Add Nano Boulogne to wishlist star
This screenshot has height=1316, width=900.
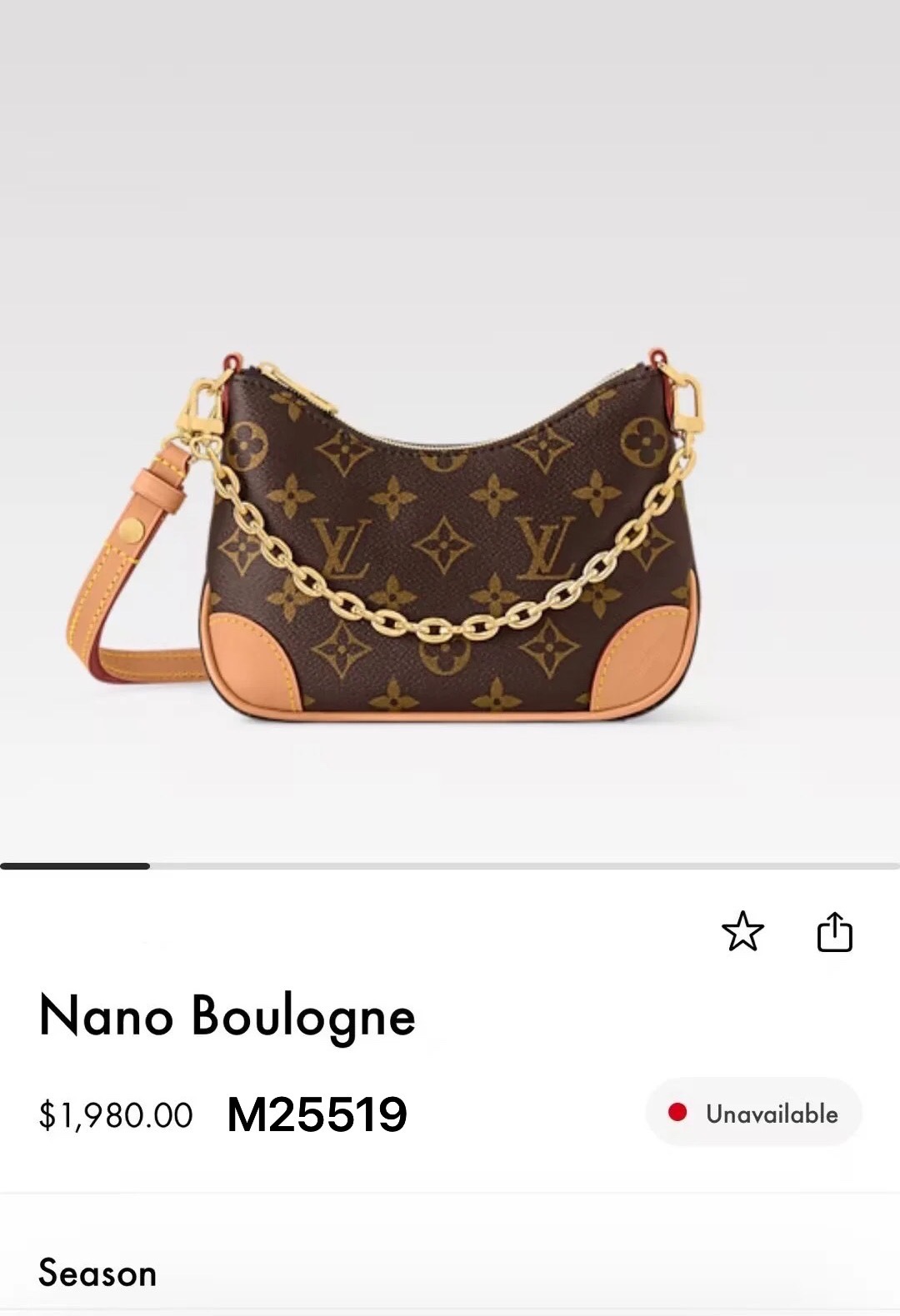[x=742, y=931]
